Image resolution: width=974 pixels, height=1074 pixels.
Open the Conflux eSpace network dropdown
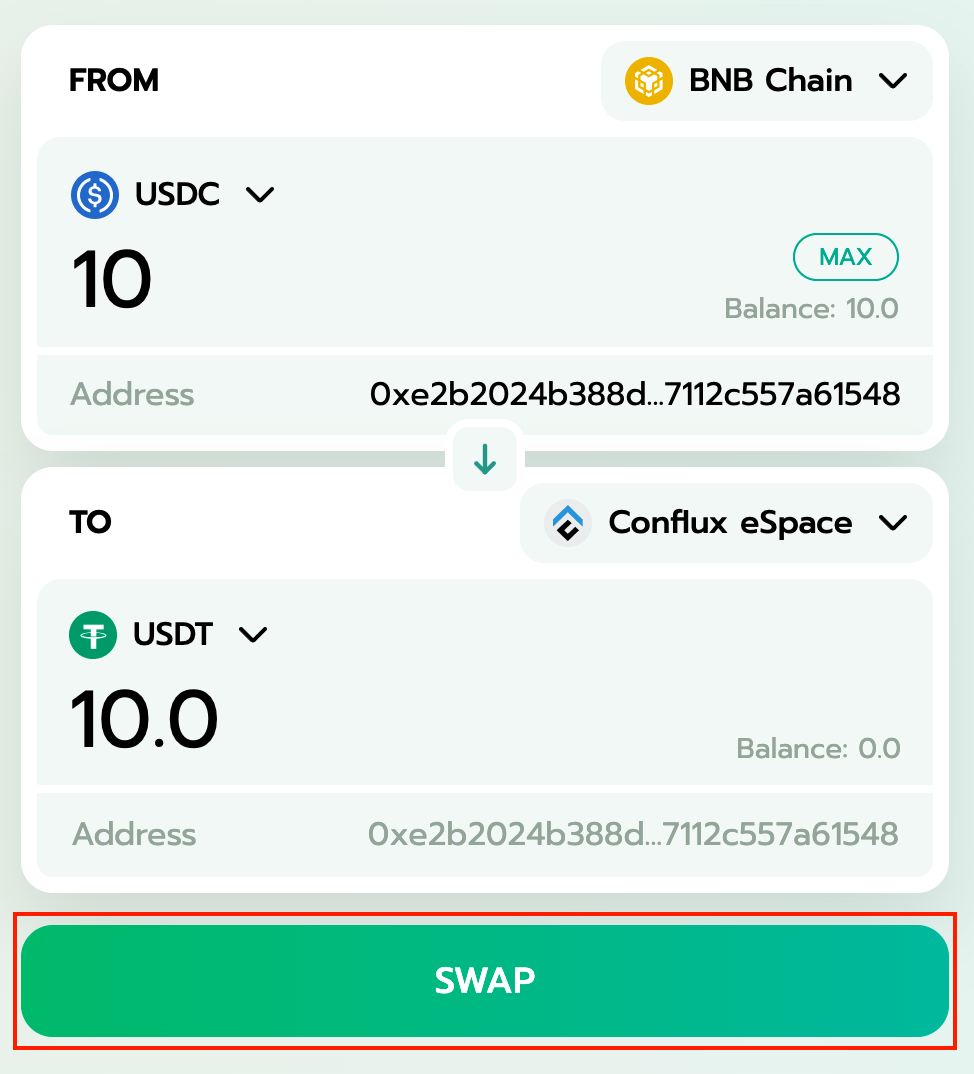tap(727, 523)
